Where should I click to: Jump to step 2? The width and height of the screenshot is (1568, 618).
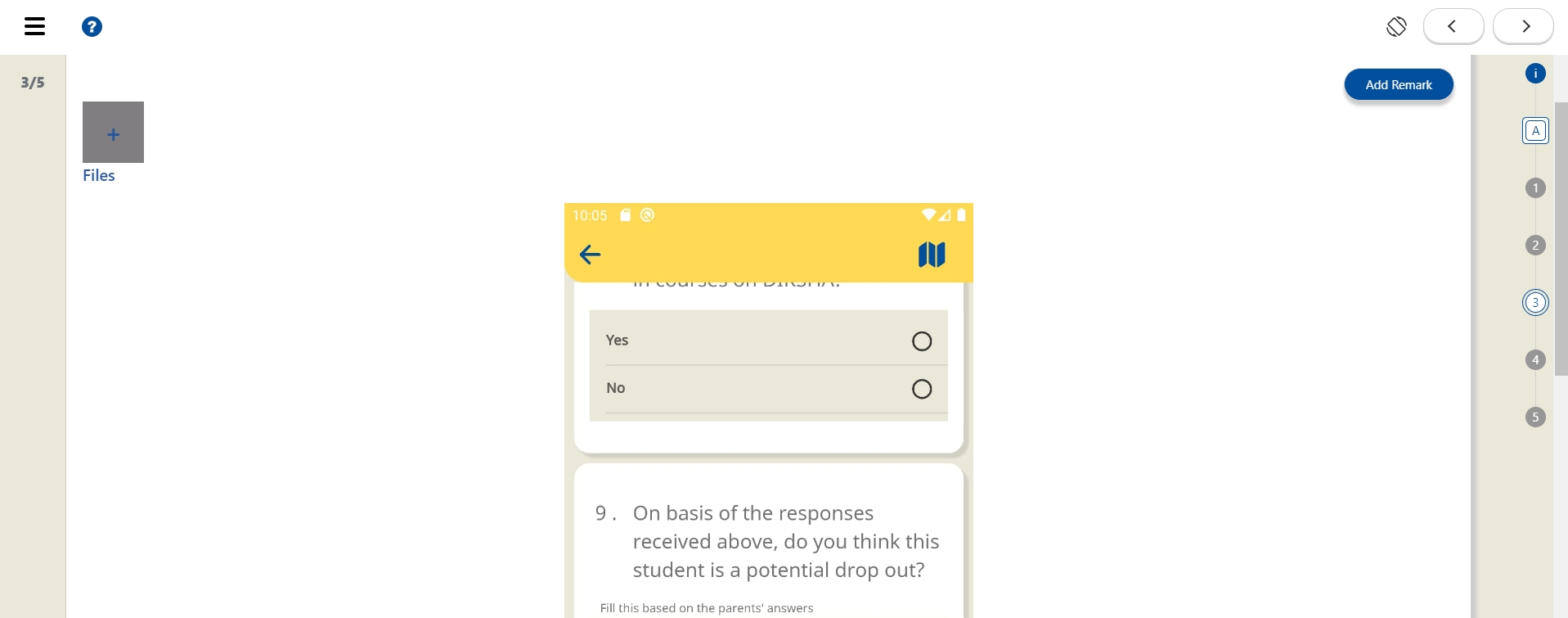click(x=1535, y=246)
